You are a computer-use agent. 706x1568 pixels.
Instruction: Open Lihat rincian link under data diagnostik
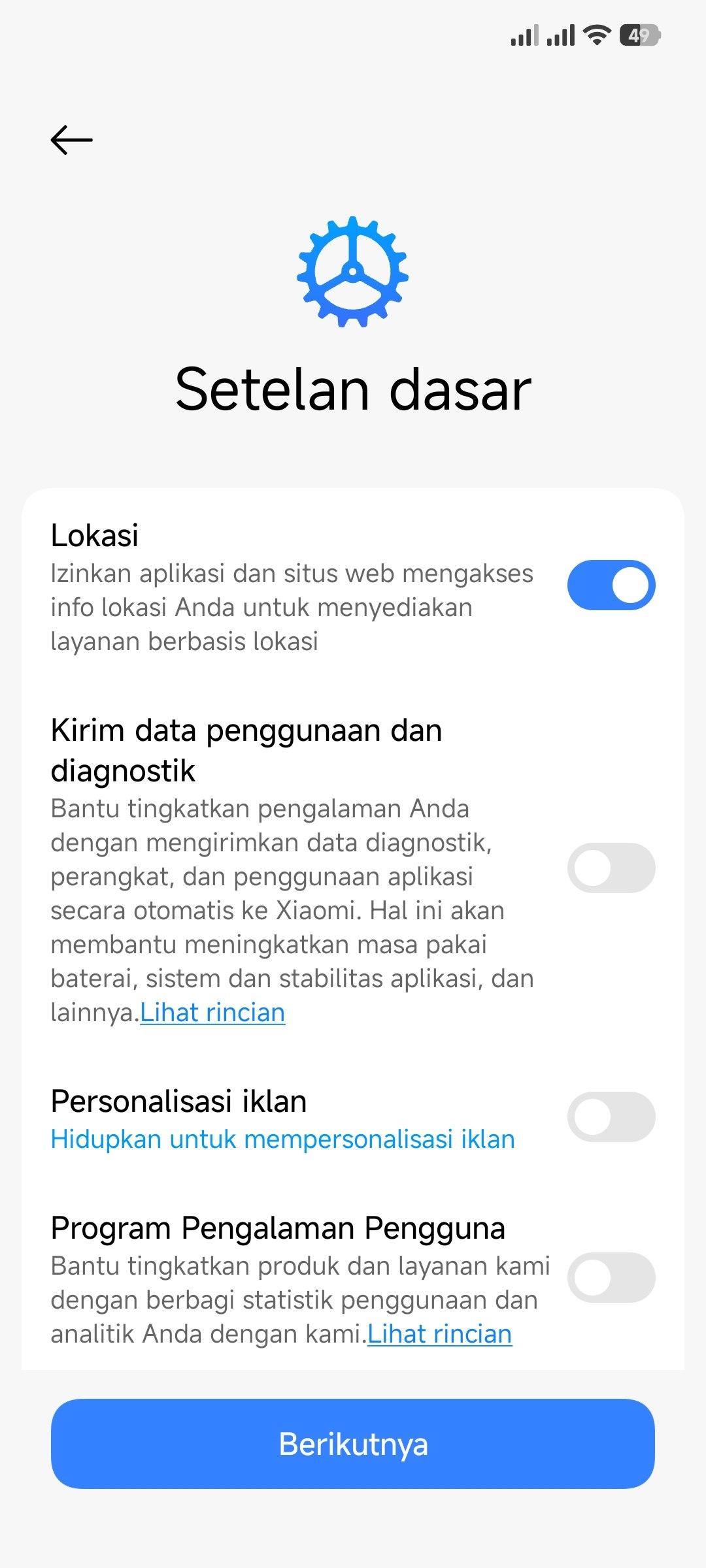click(x=212, y=1013)
